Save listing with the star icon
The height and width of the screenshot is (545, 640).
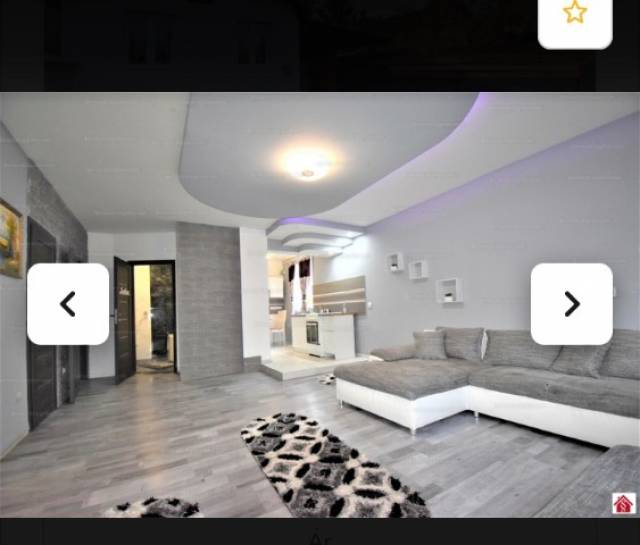tap(575, 14)
